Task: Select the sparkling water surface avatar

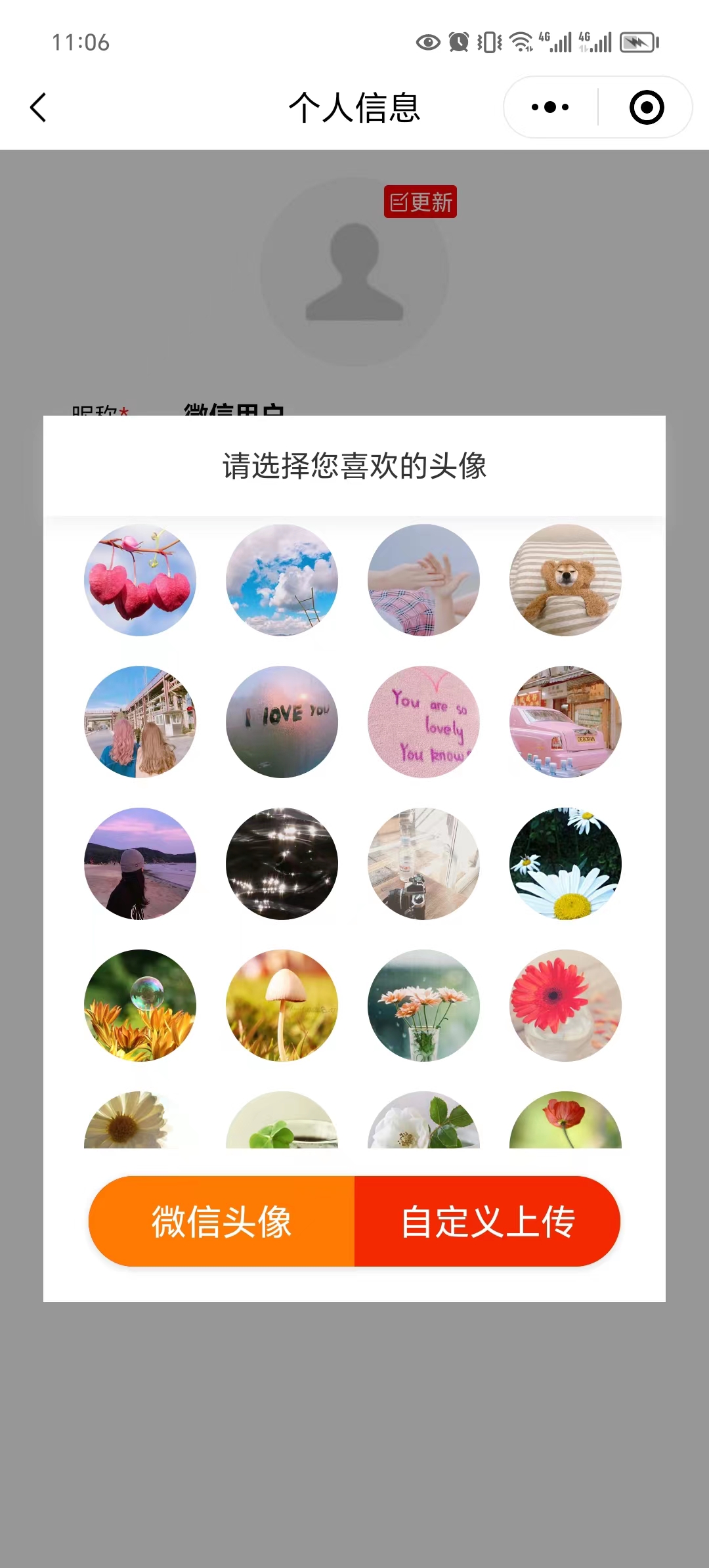Action: [283, 864]
